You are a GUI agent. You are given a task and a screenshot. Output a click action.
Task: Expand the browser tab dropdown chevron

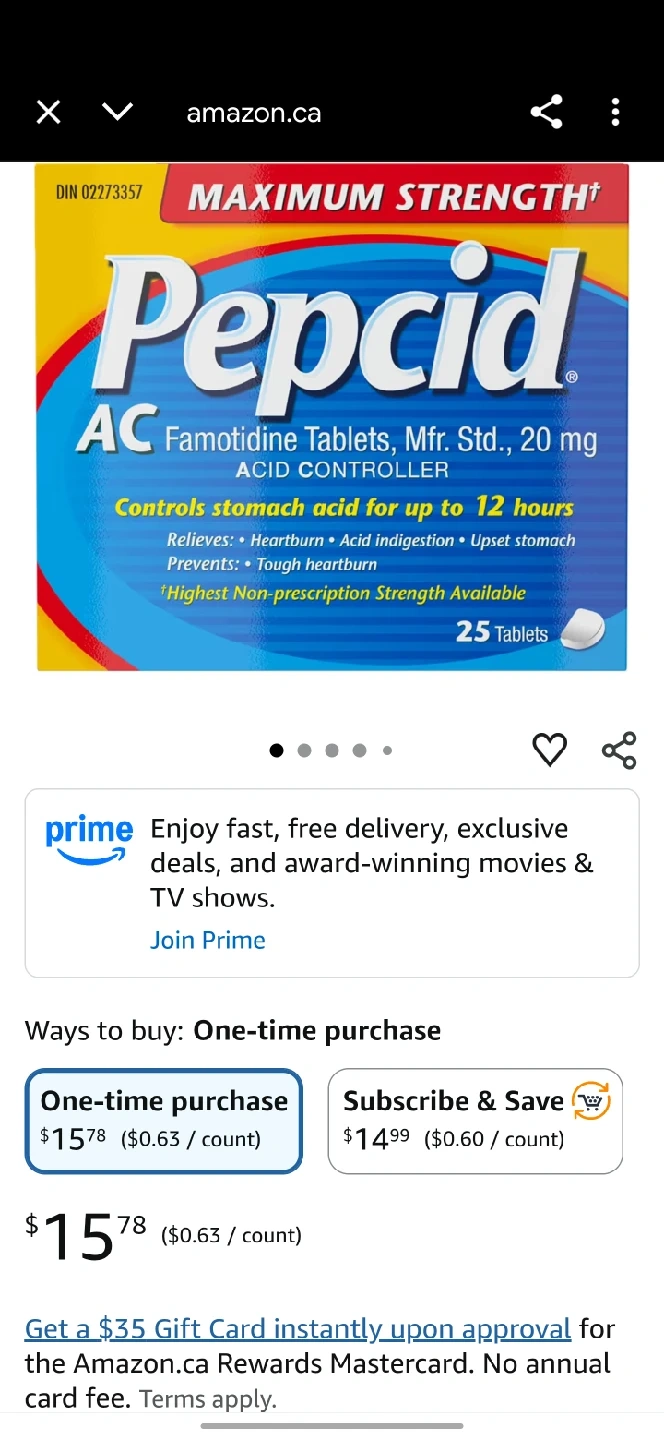pyautogui.click(x=117, y=113)
